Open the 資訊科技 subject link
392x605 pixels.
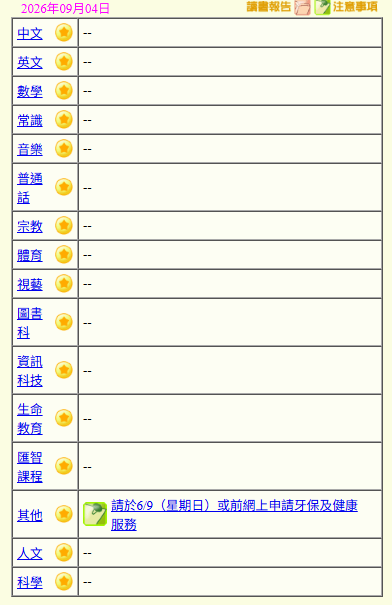tap(30, 371)
